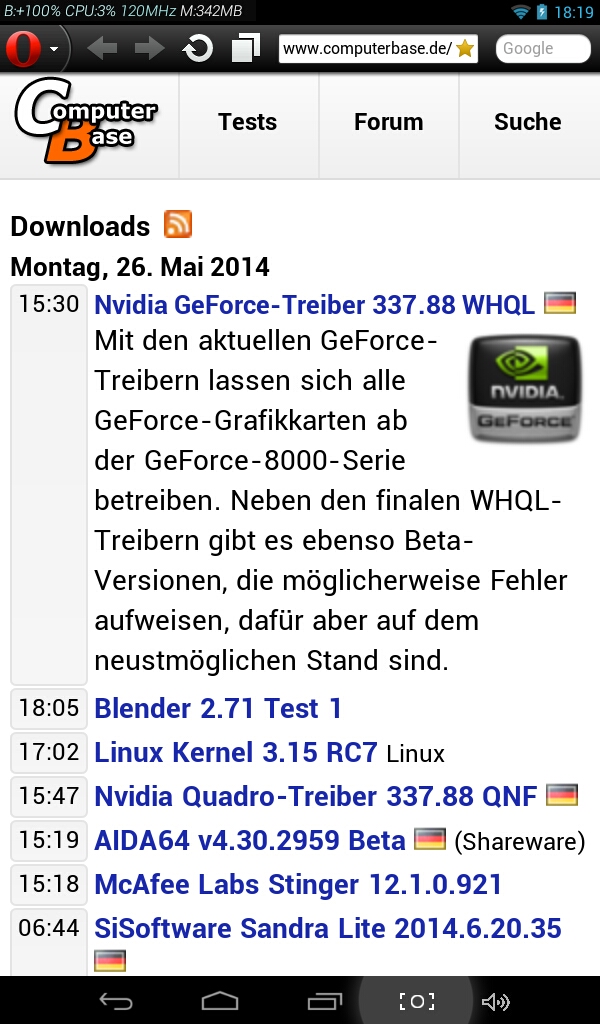Tap the system home button
The height and width of the screenshot is (1024, 600).
tap(220, 1001)
